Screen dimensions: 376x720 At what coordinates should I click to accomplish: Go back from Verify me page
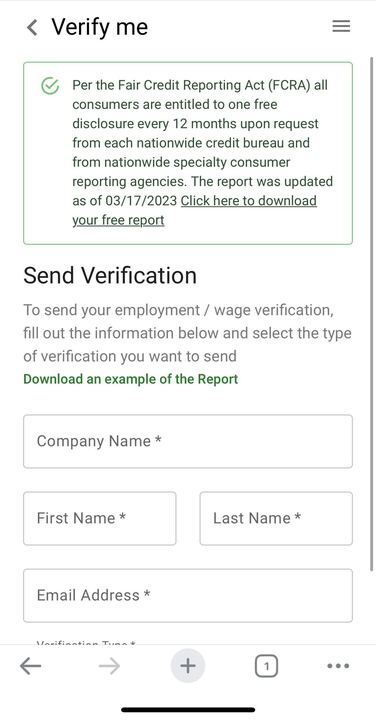click(32, 27)
